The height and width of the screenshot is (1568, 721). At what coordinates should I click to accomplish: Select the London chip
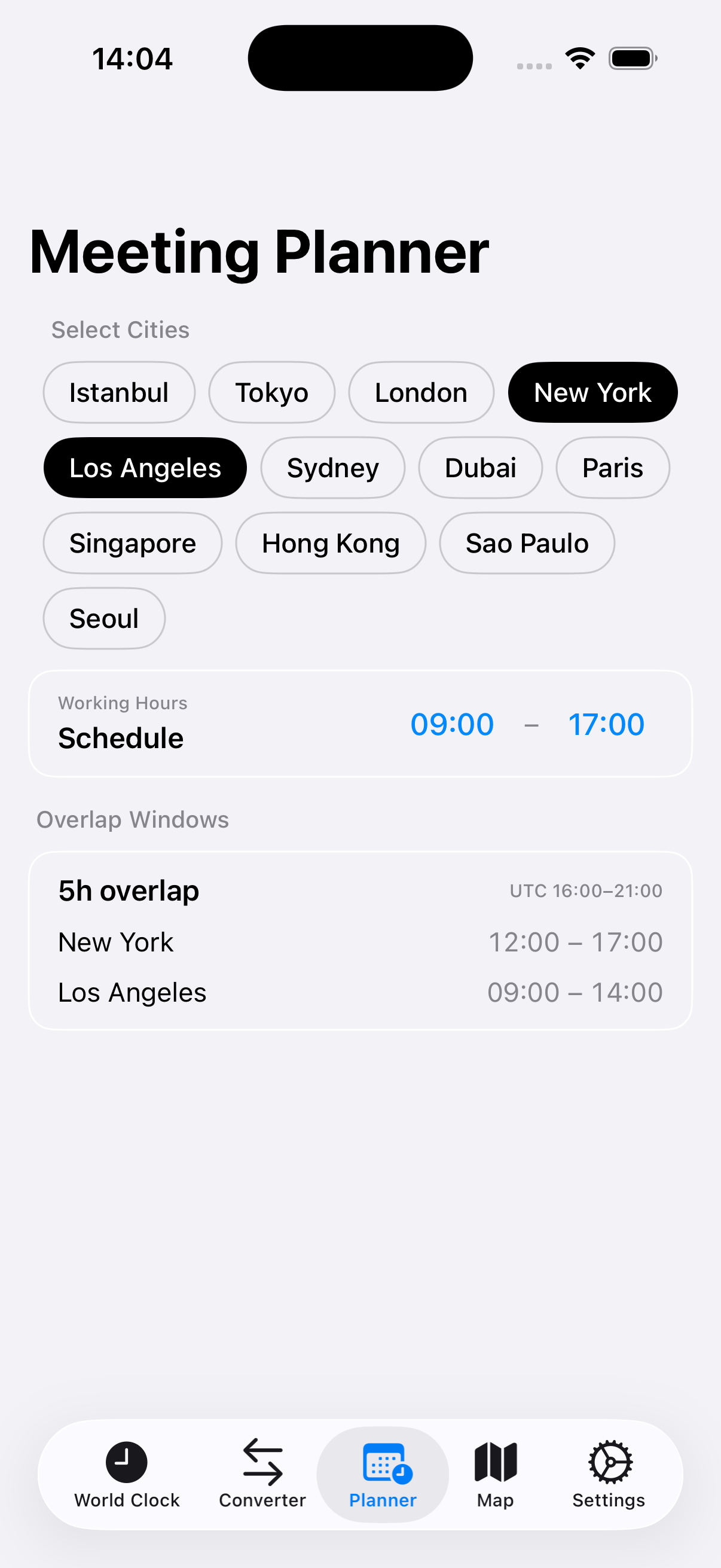[x=420, y=393]
